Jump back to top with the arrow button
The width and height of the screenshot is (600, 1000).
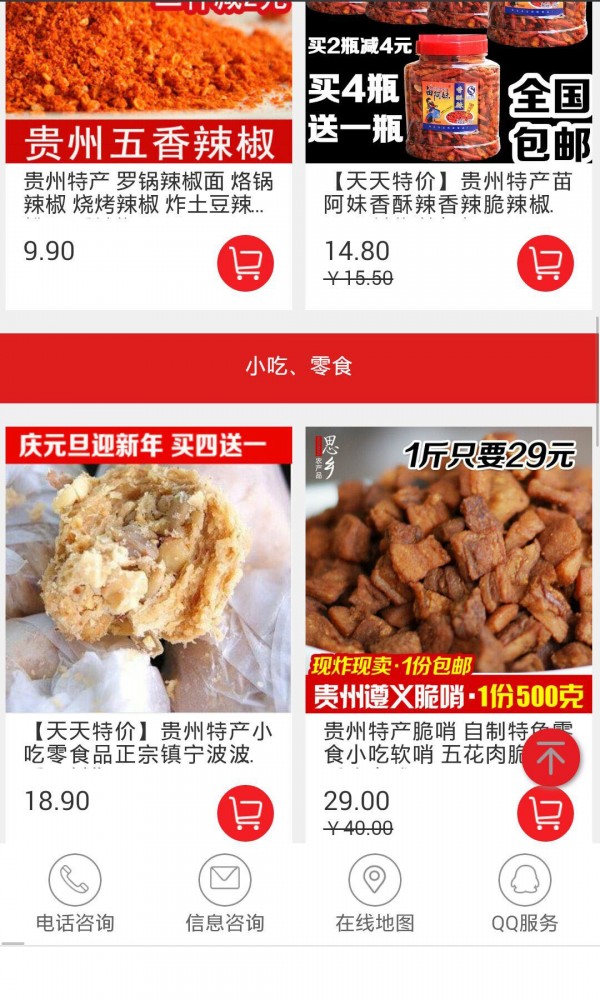pos(551,757)
